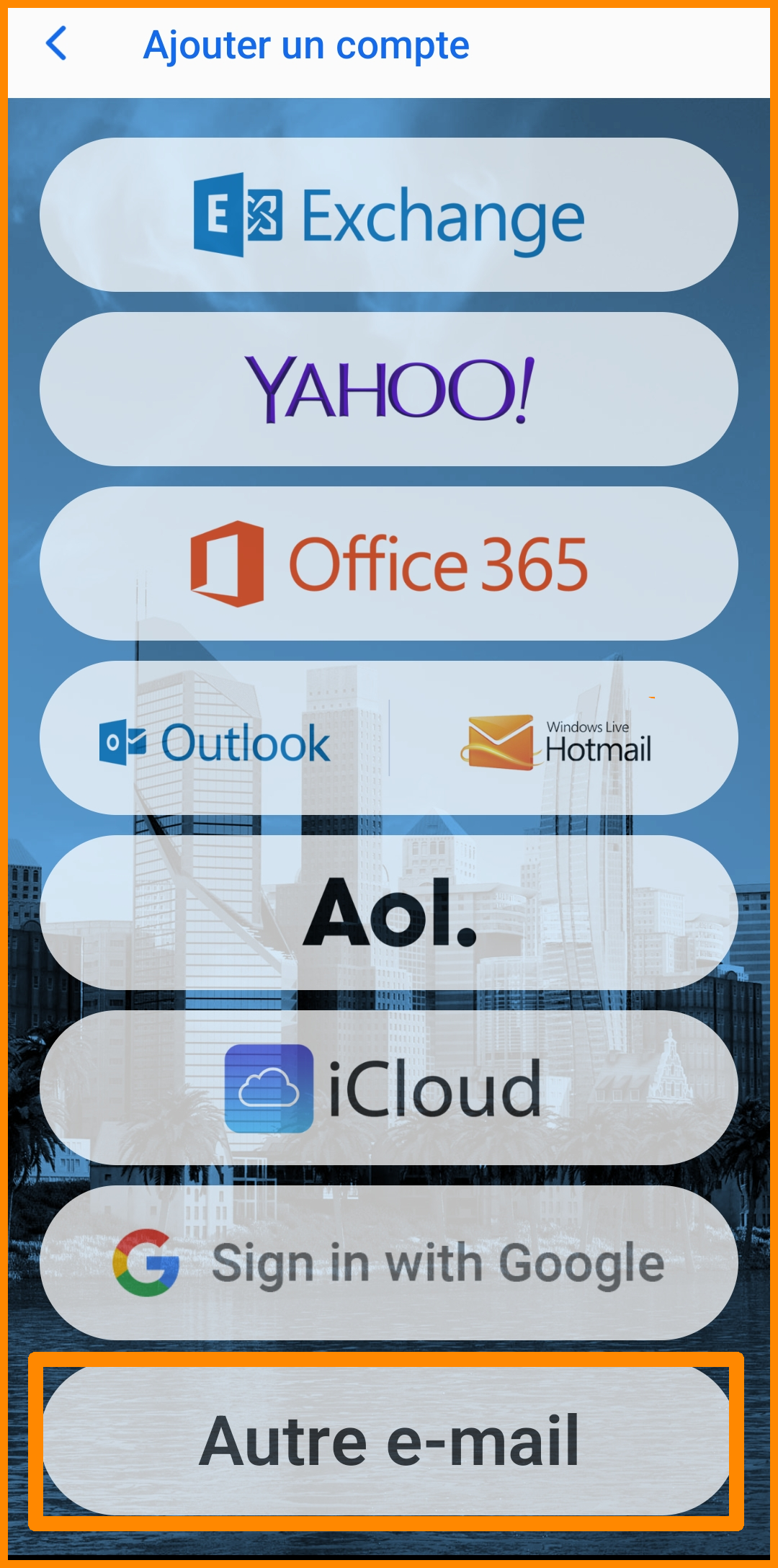Add an iCloud mail account
The height and width of the screenshot is (1568, 778).
389,1088
